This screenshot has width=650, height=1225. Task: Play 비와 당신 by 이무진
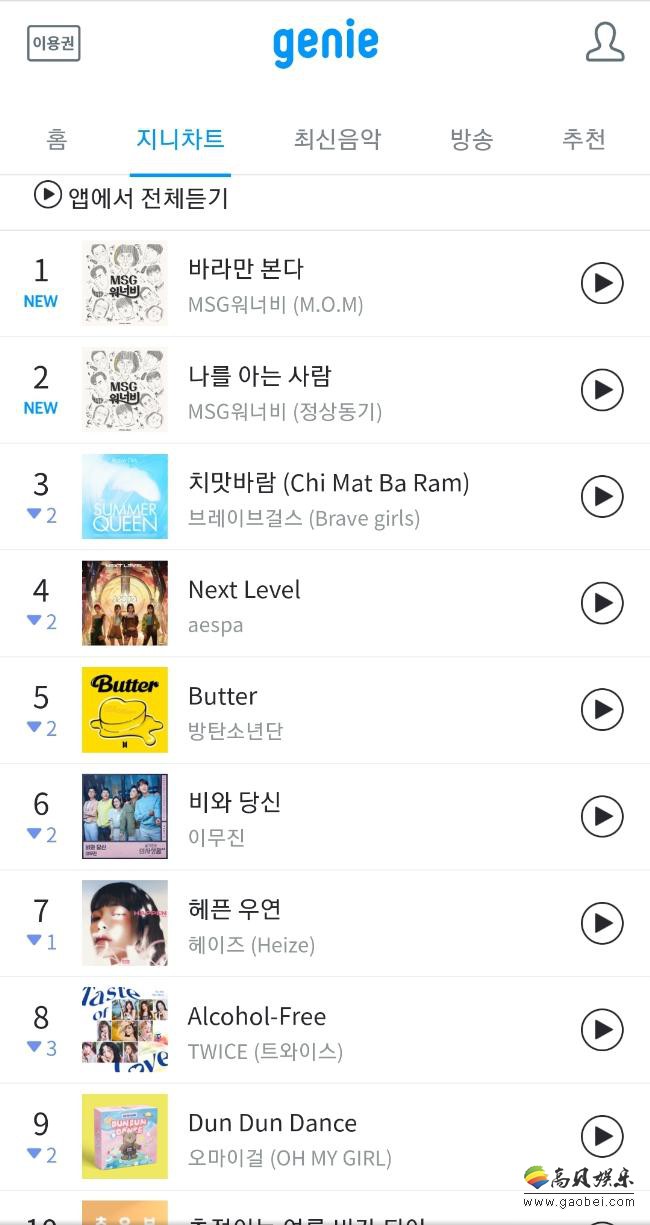point(602,816)
